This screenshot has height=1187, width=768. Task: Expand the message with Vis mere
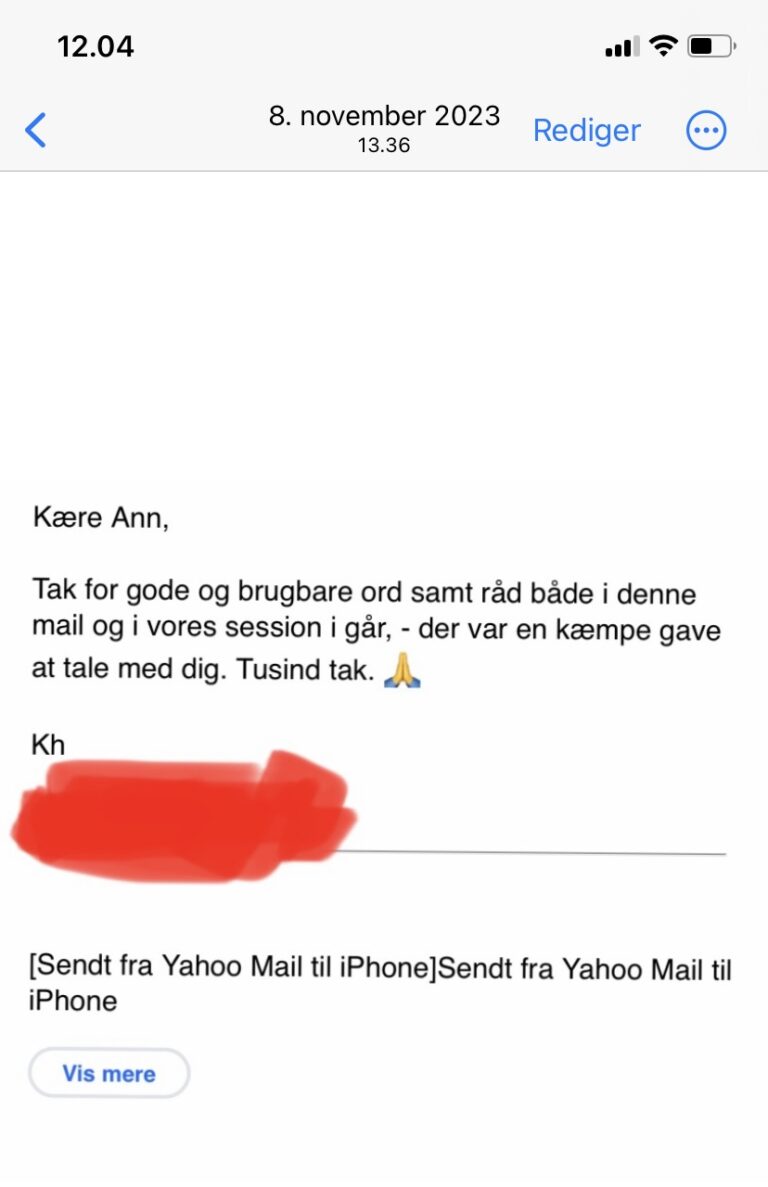(x=109, y=1073)
